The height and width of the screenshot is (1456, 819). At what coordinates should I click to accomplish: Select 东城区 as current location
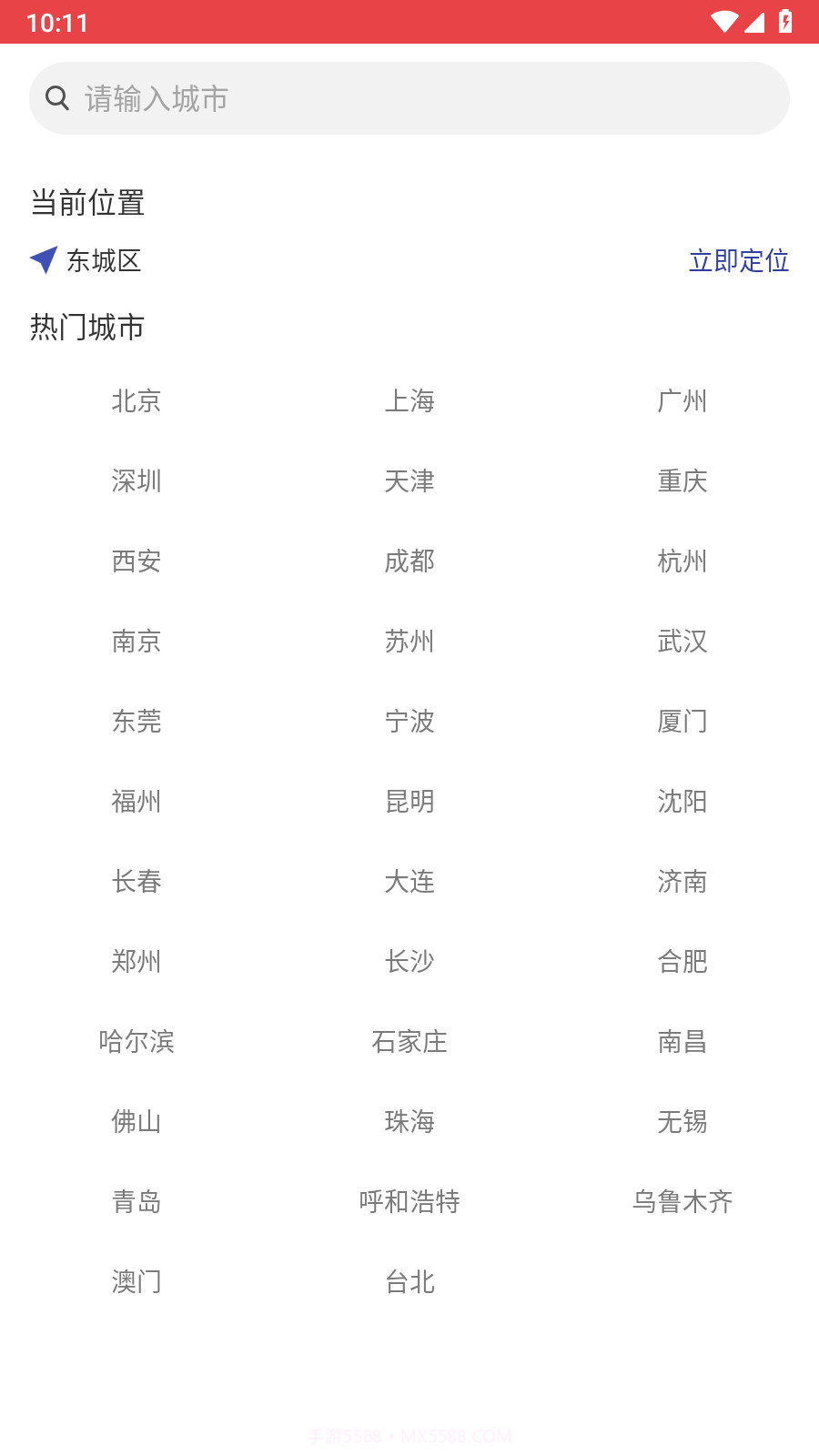[103, 261]
